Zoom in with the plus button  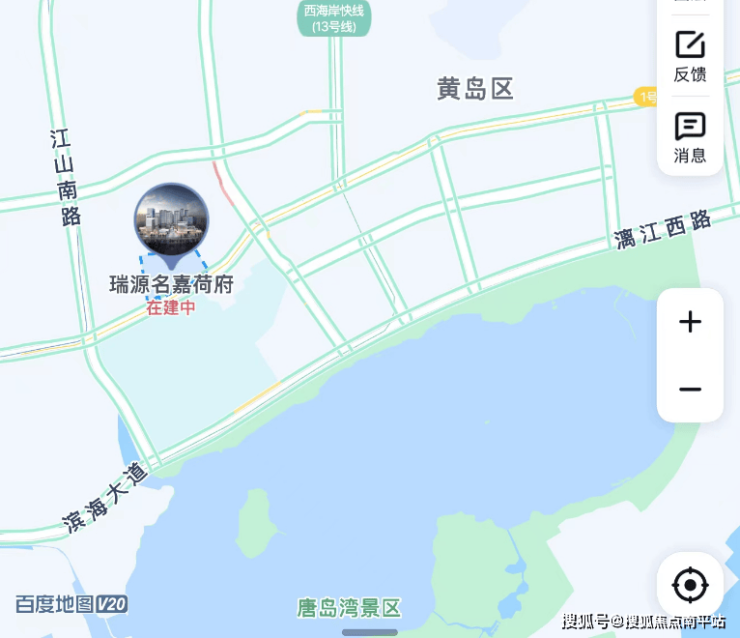690,322
